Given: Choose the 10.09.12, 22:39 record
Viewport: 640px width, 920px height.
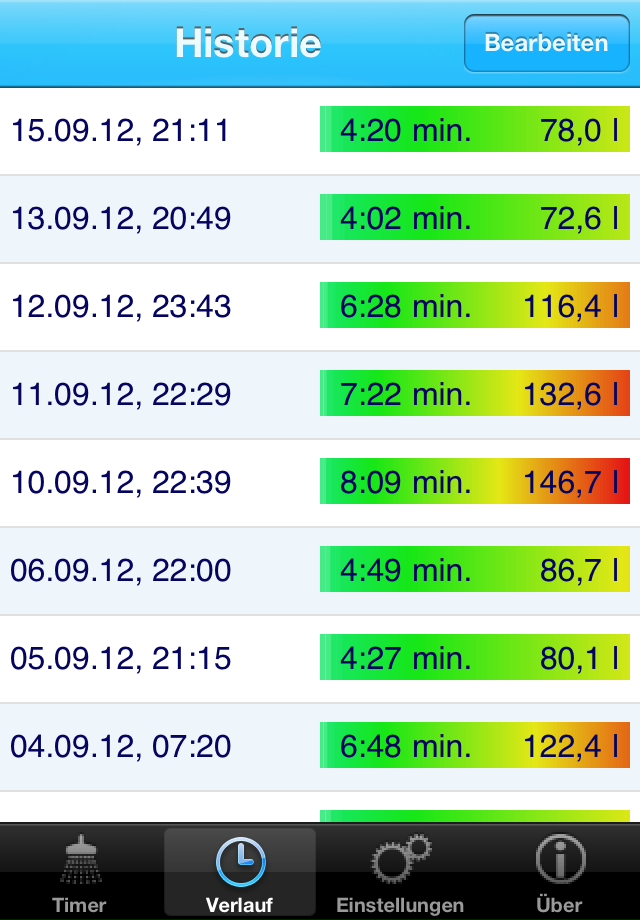Looking at the screenshot, I should [320, 483].
